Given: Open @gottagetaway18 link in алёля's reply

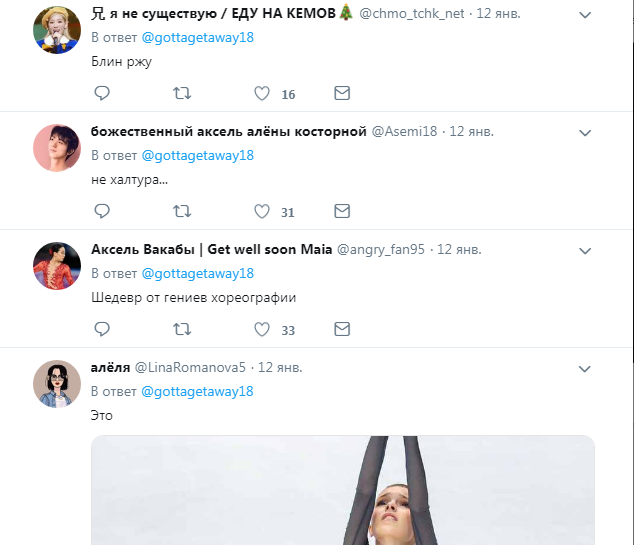Looking at the screenshot, I should click(x=197, y=391).
